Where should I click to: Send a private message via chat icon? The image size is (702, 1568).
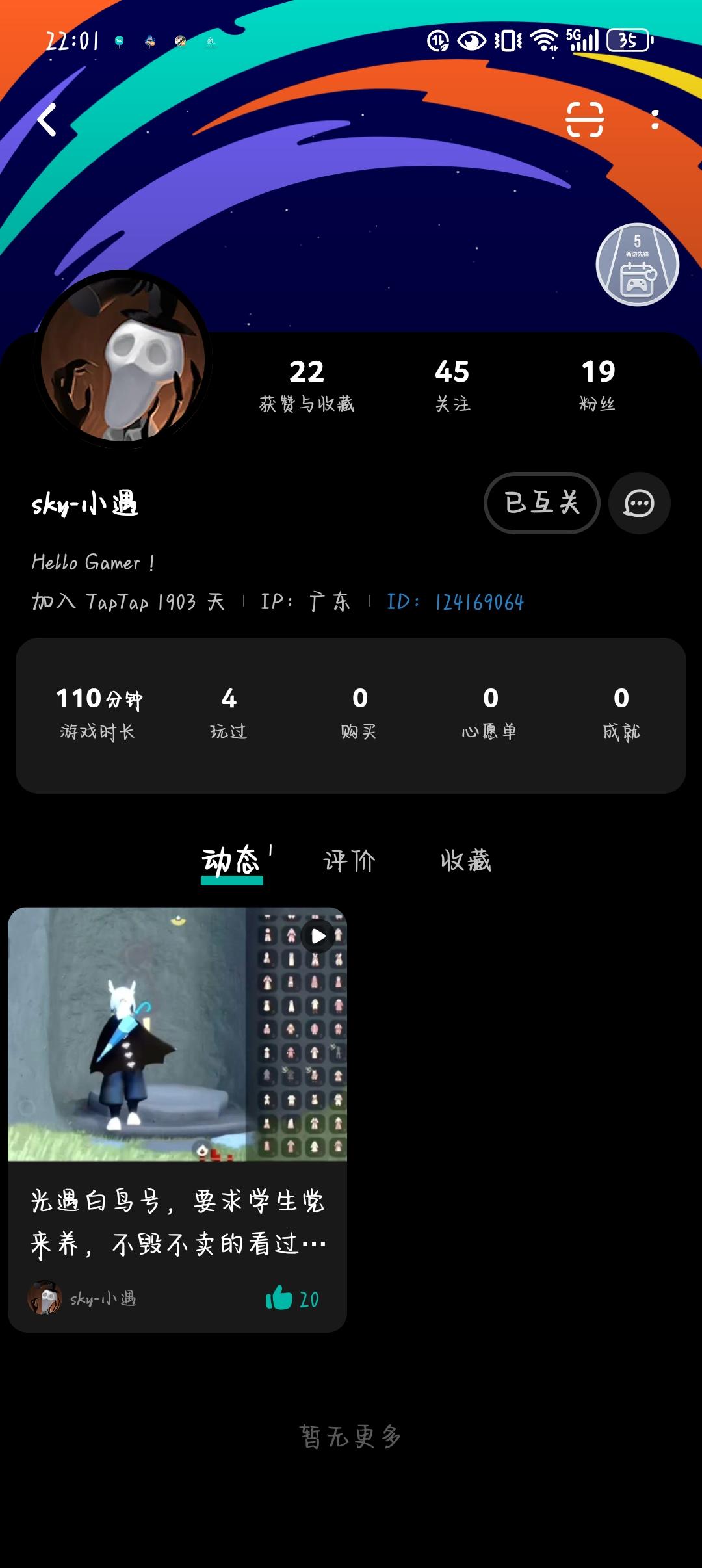(639, 503)
